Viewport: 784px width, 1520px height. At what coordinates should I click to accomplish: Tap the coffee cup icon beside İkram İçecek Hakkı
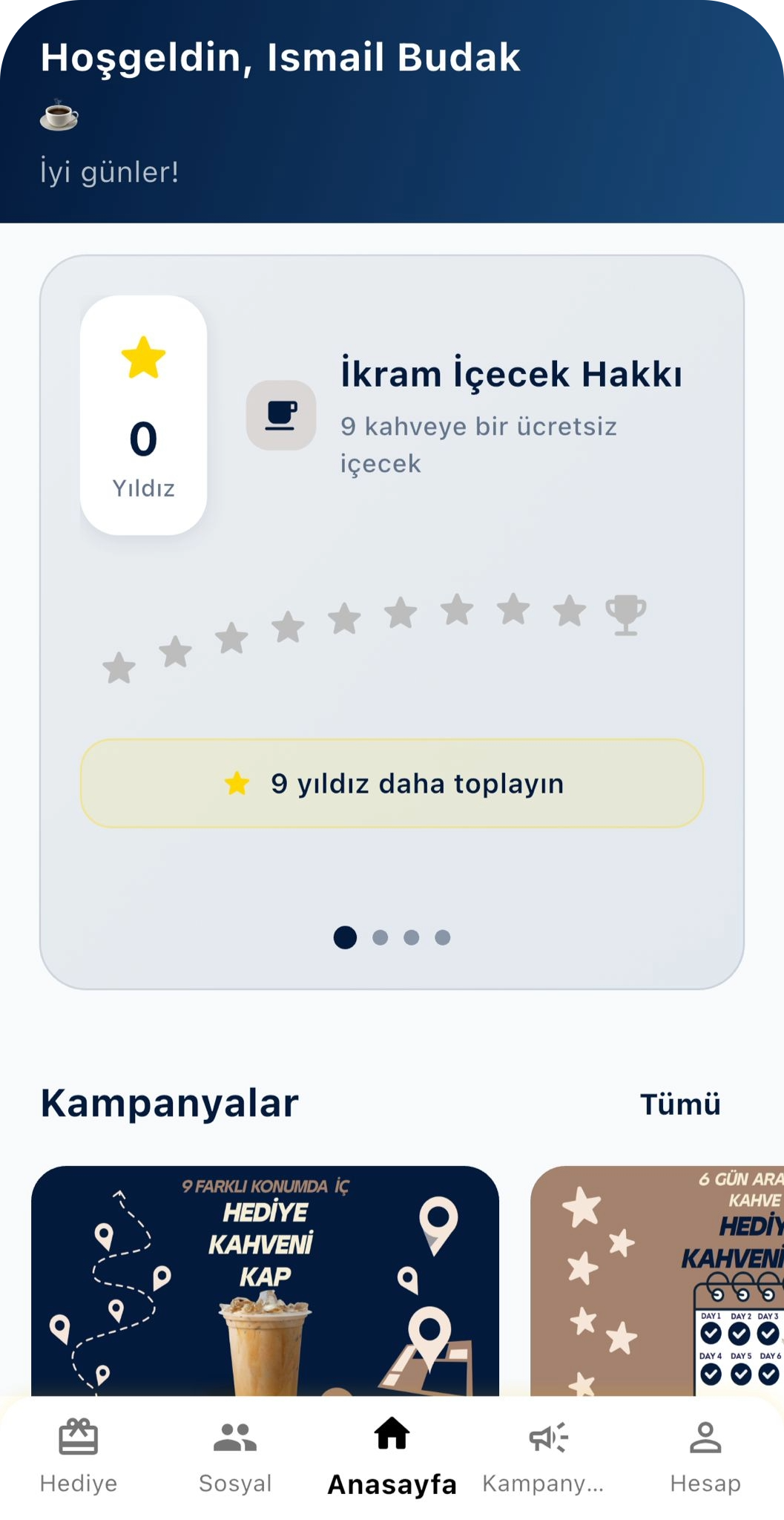click(x=283, y=414)
